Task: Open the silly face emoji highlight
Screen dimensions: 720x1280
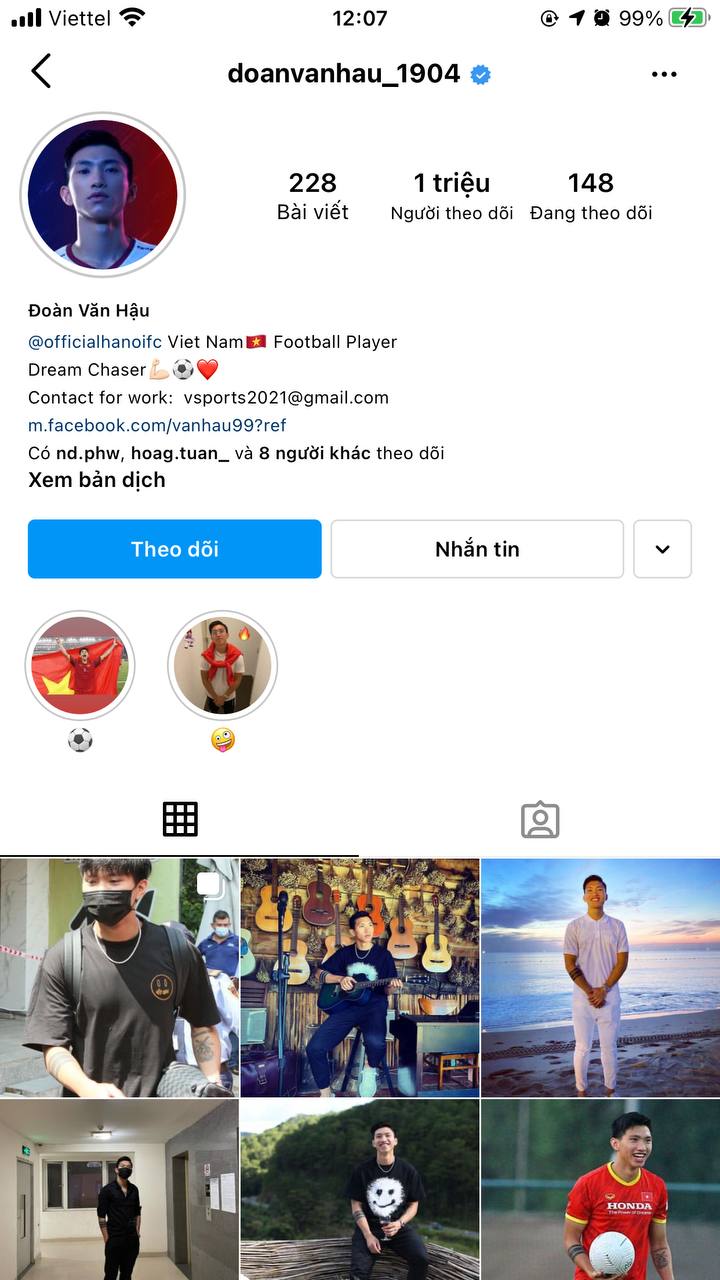Action: tap(222, 667)
